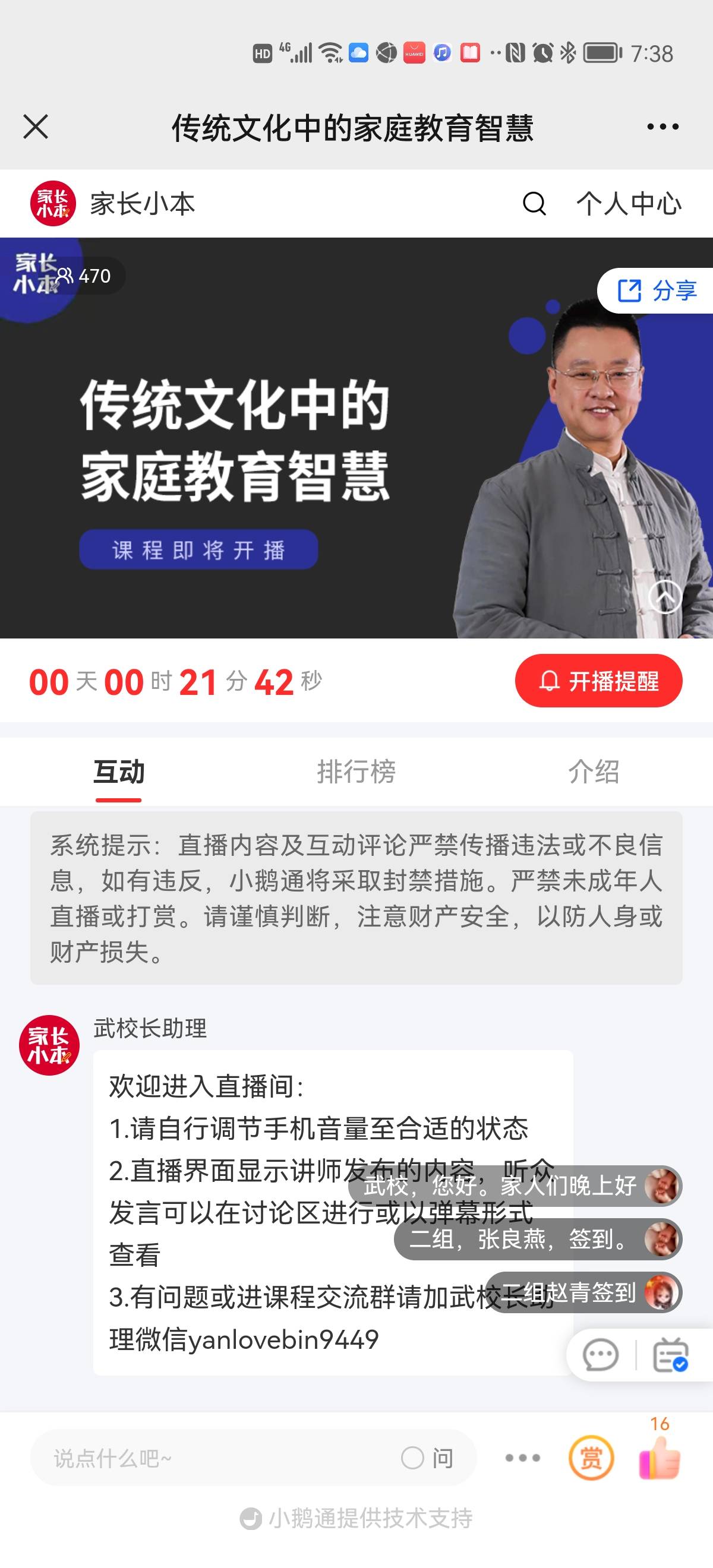Tap the 家长小本 channel logo
This screenshot has width=713, height=1568.
click(x=52, y=203)
